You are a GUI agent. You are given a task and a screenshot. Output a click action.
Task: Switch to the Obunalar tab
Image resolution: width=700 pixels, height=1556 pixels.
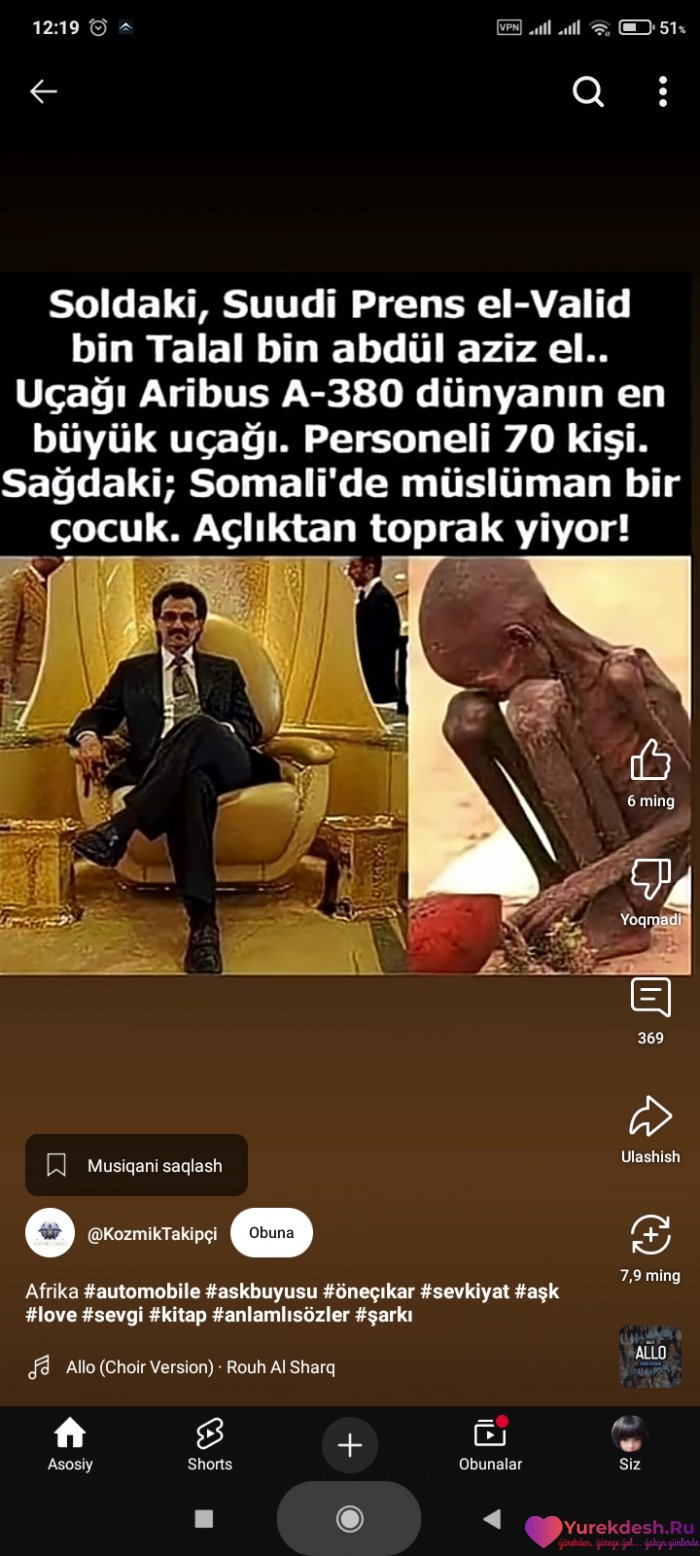(490, 1445)
